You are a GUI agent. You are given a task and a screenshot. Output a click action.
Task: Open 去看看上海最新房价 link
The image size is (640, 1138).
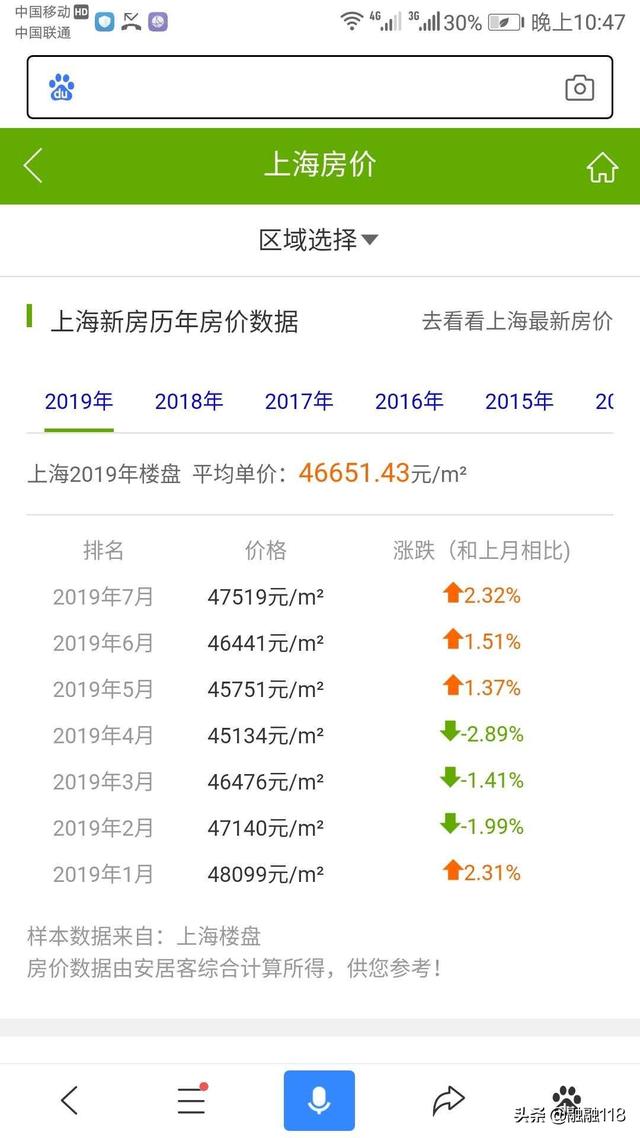pos(517,321)
